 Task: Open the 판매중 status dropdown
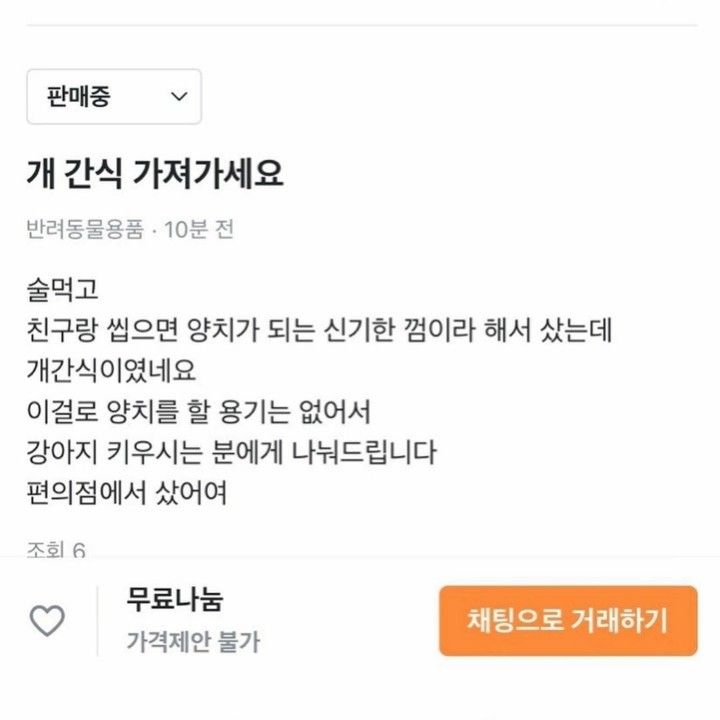[x=114, y=97]
